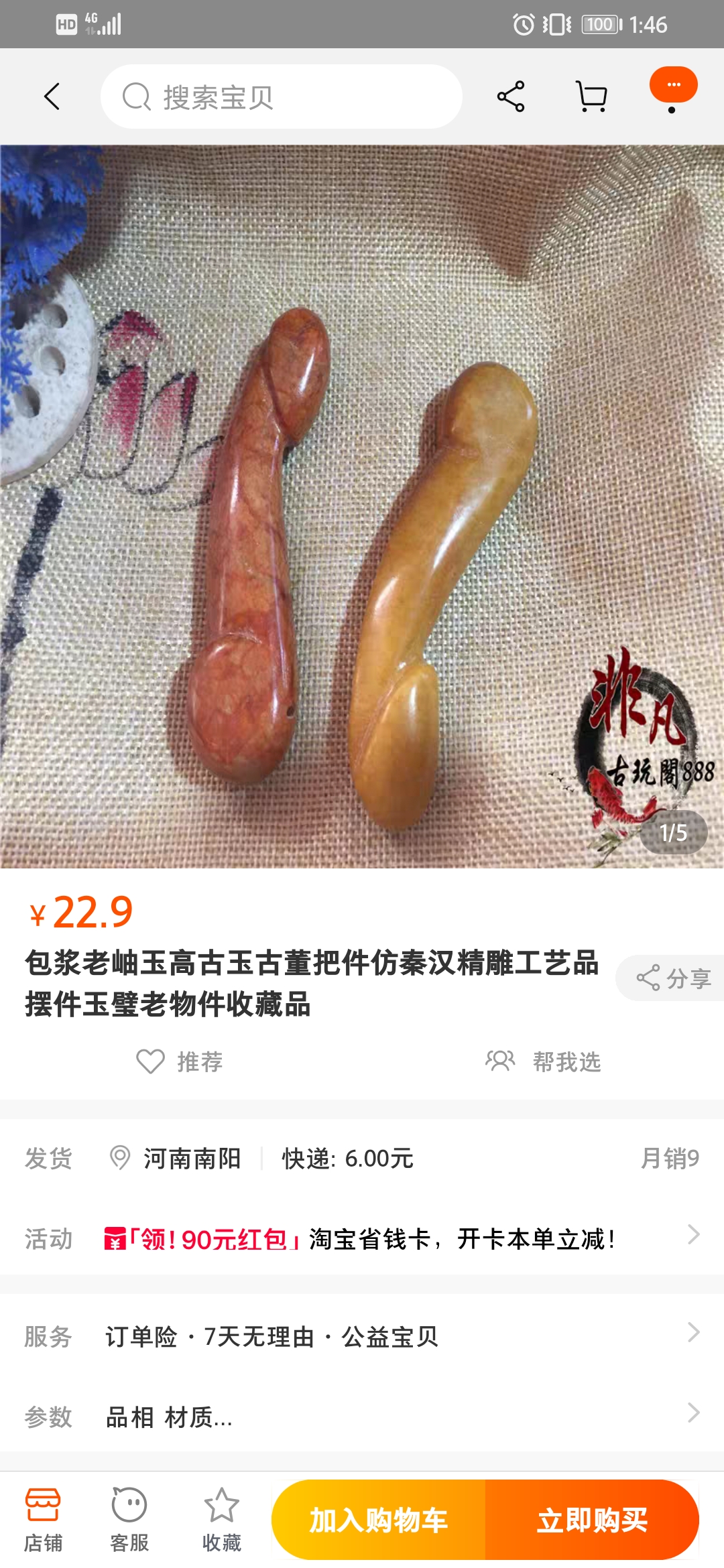The height and width of the screenshot is (1568, 724).
Task: Open 帮我选 help me choose
Action: (544, 1061)
